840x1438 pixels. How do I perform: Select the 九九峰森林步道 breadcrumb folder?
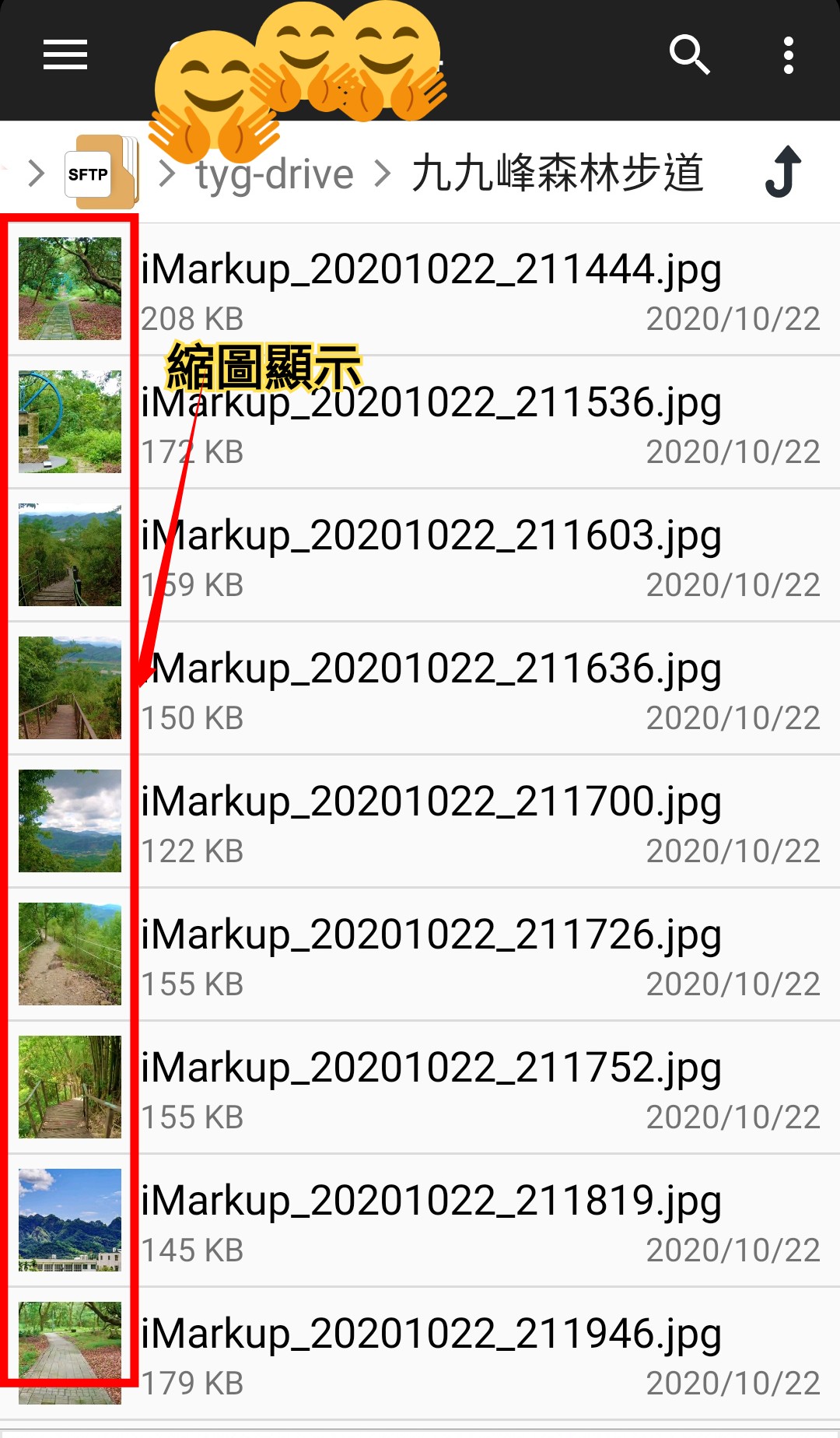pos(558,173)
